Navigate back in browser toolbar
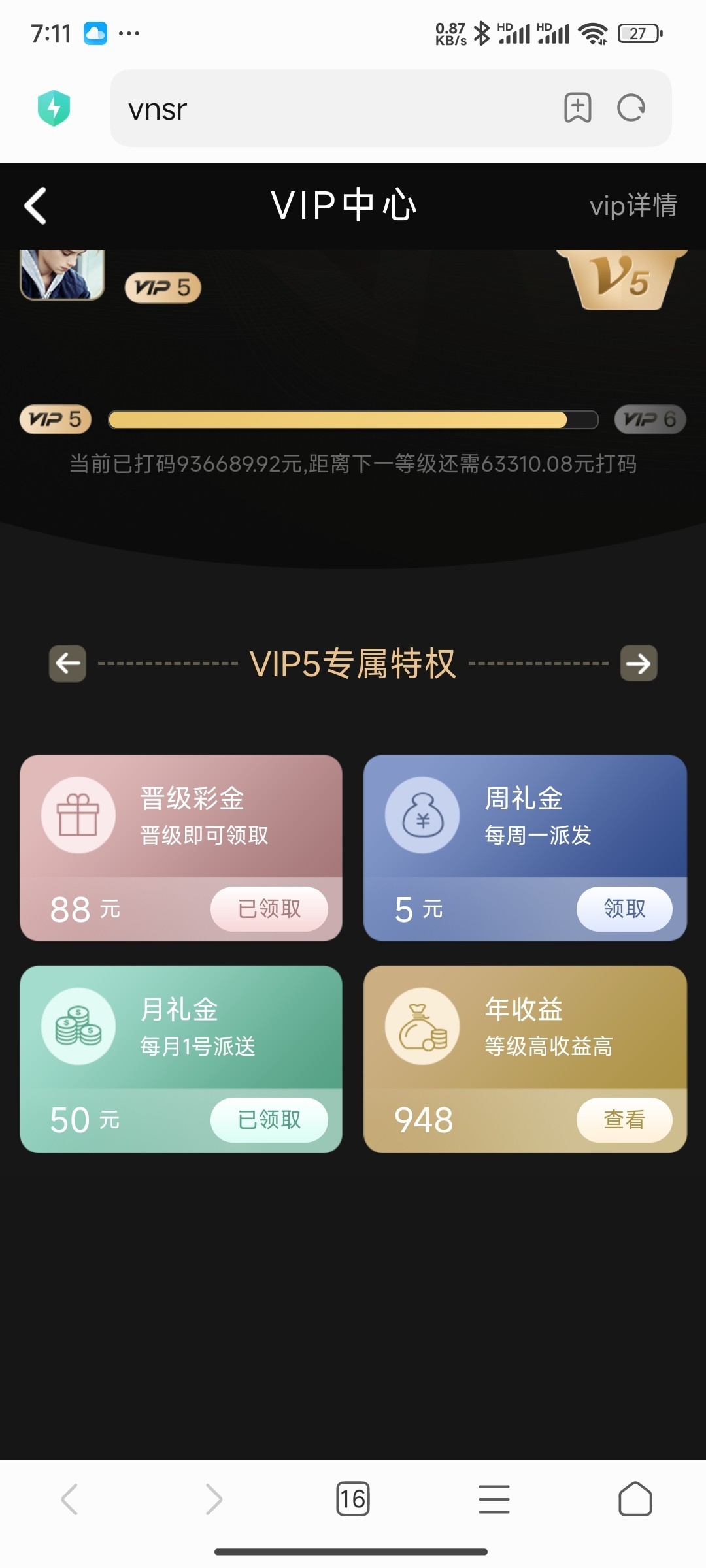 [70, 1499]
